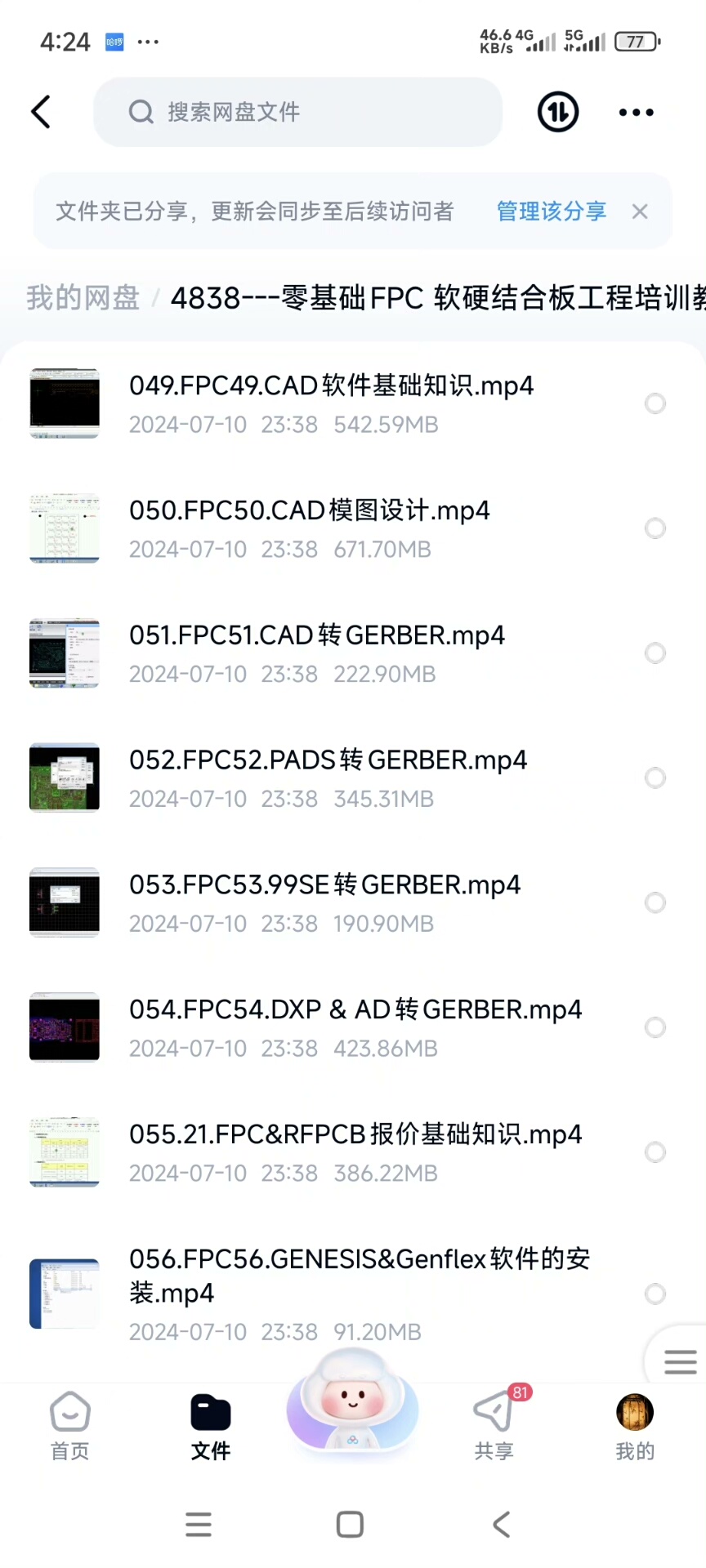Switch to the 共享 tab

[x=494, y=1425]
